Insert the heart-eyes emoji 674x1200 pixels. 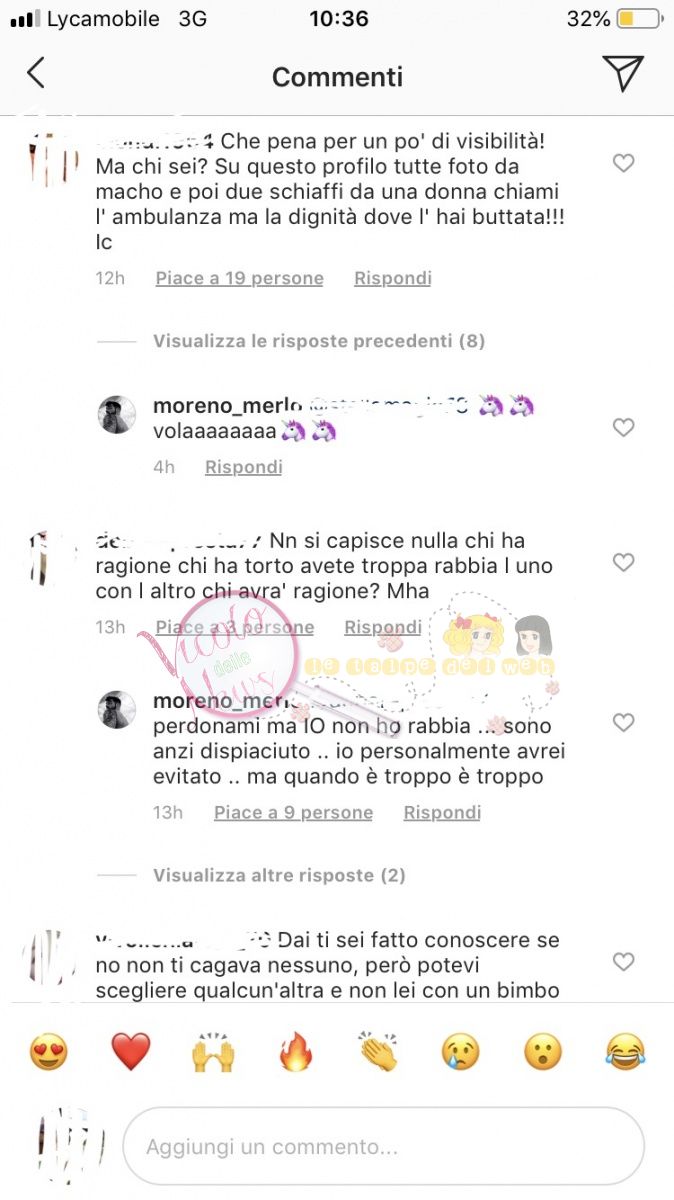(48, 1052)
